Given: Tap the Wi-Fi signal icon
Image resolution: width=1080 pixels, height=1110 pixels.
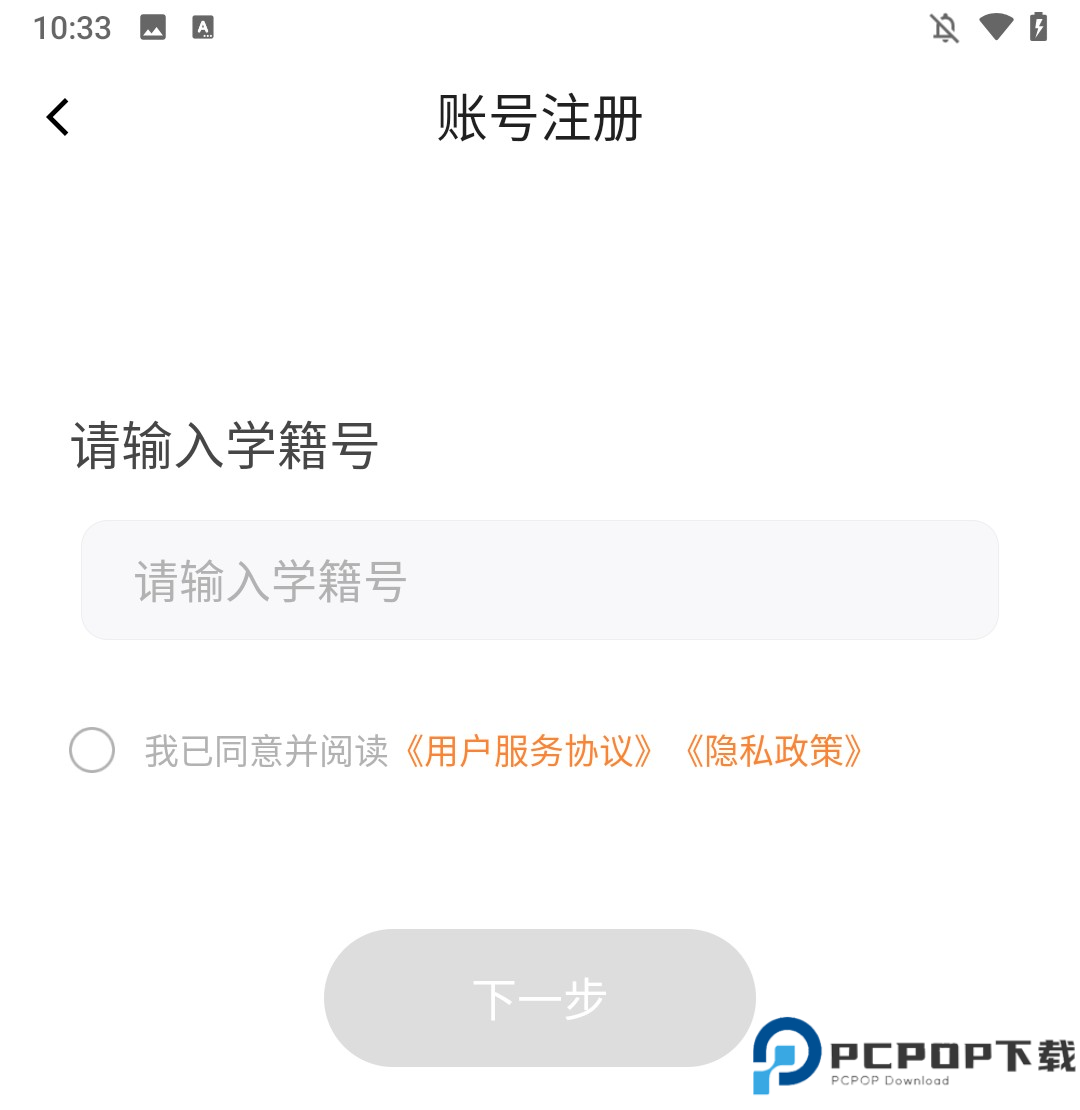Looking at the screenshot, I should 996,27.
